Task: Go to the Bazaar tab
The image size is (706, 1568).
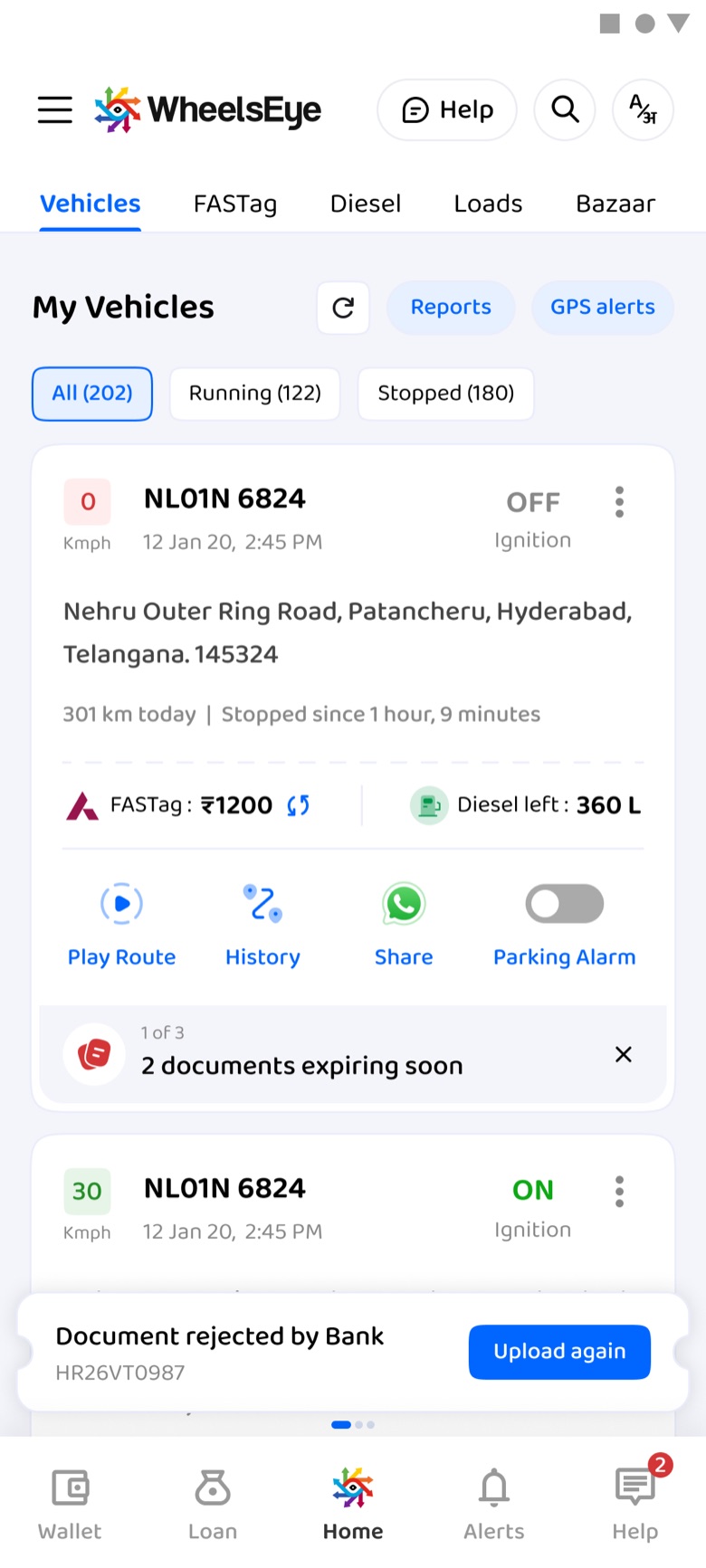Action: coord(615,204)
